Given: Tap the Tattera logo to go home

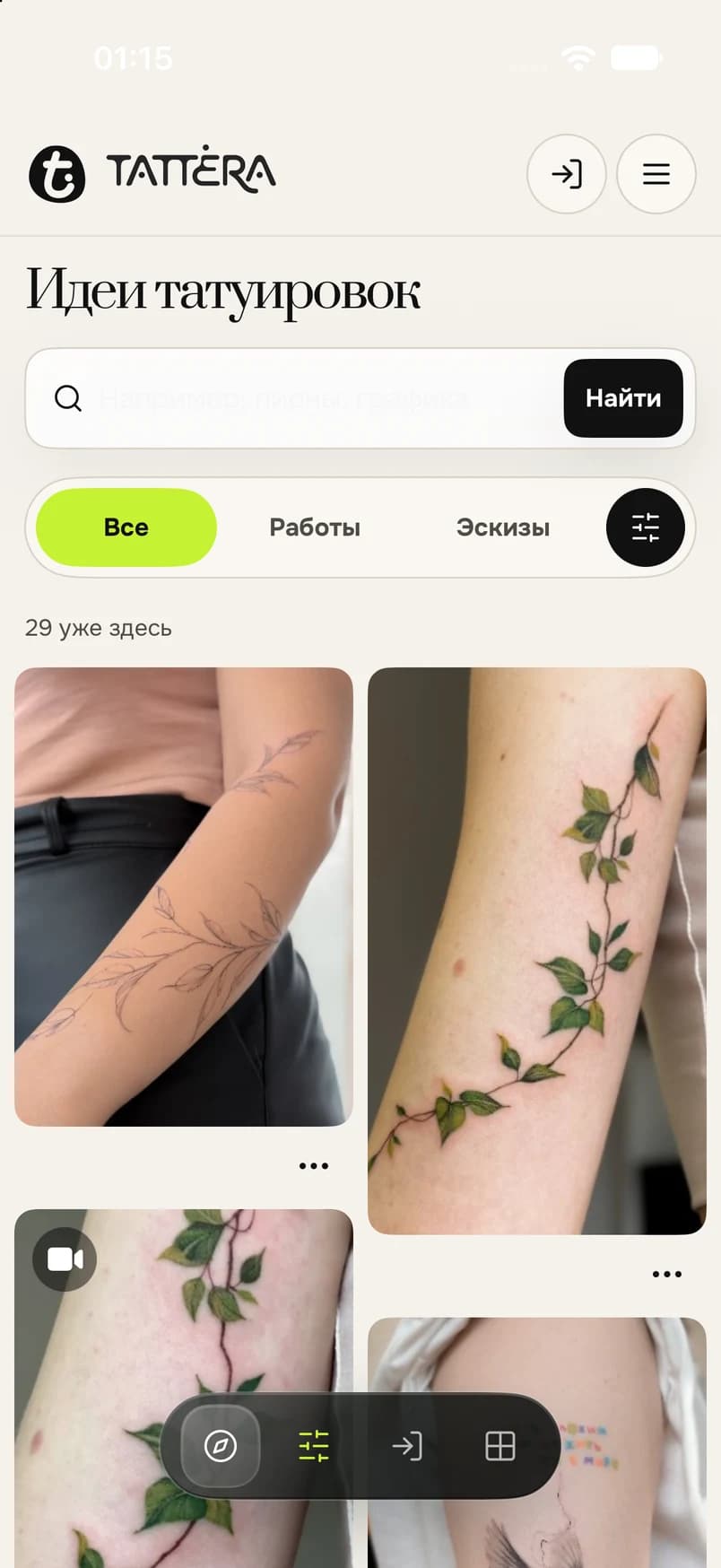Looking at the screenshot, I should pos(152,173).
